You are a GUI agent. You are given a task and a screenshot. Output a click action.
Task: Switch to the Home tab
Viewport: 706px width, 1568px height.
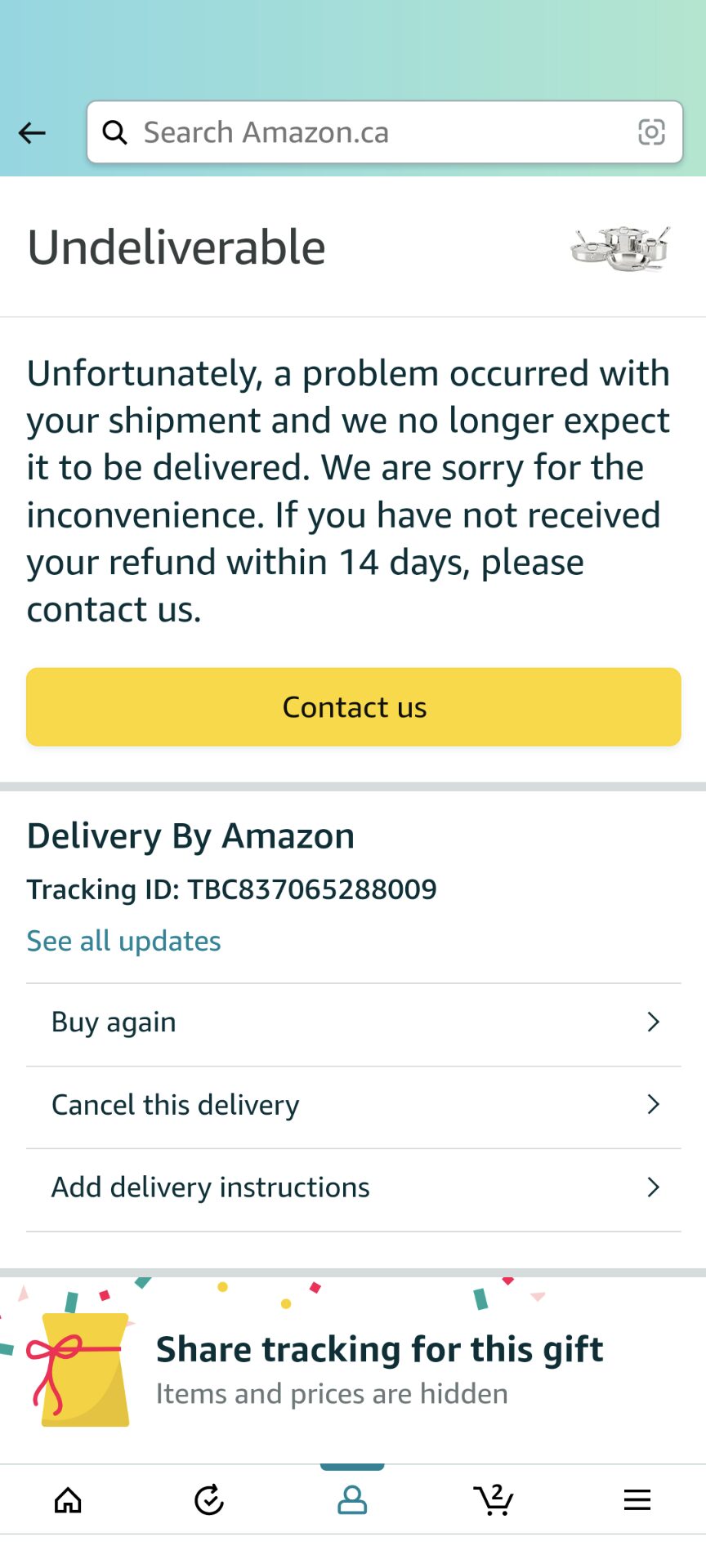pos(68,1499)
